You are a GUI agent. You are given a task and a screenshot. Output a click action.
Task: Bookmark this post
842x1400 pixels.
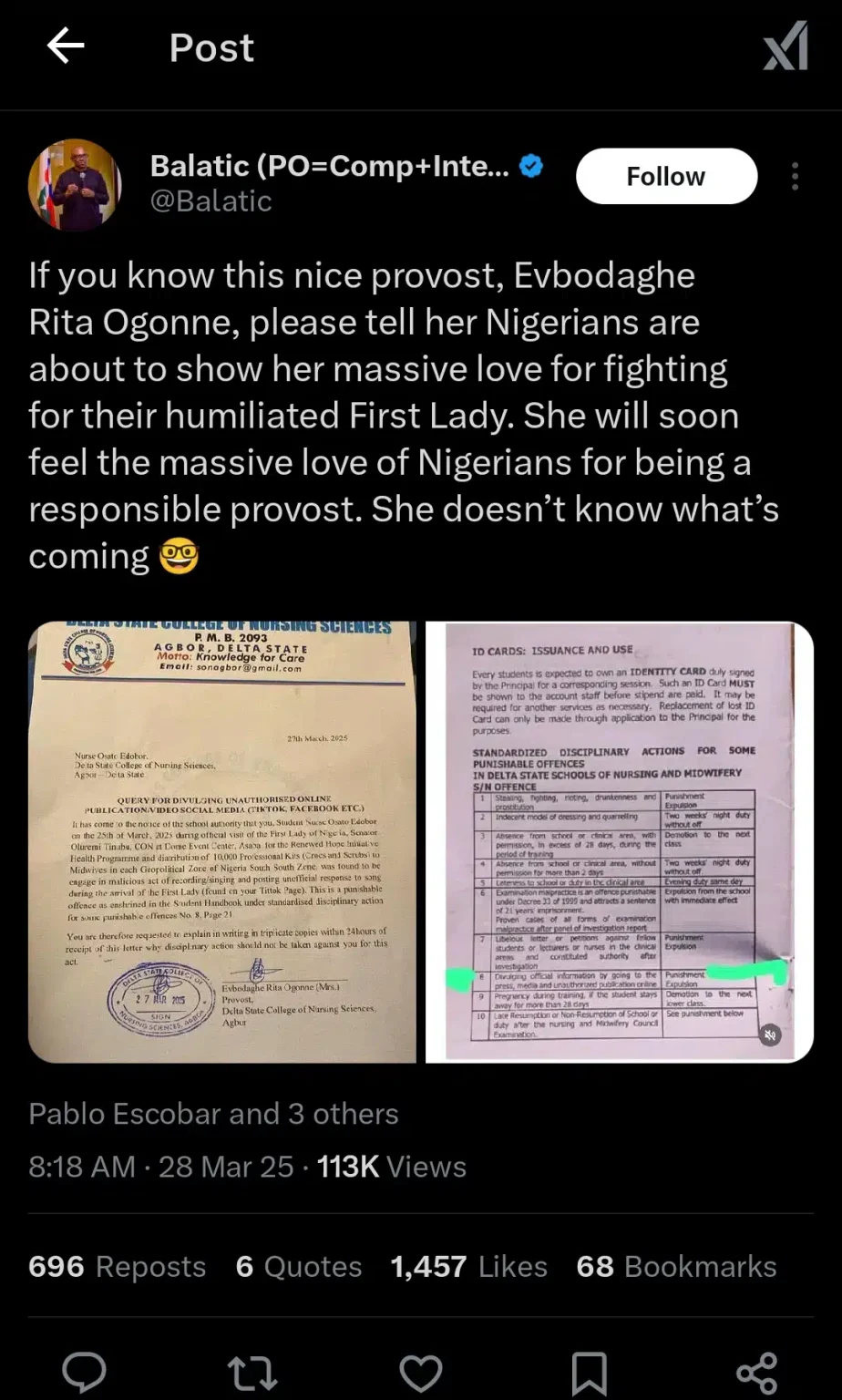[x=589, y=1372]
